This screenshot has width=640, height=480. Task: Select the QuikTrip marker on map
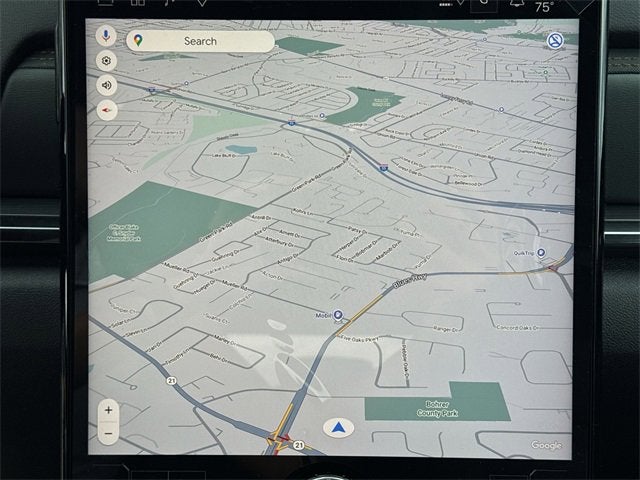point(541,253)
